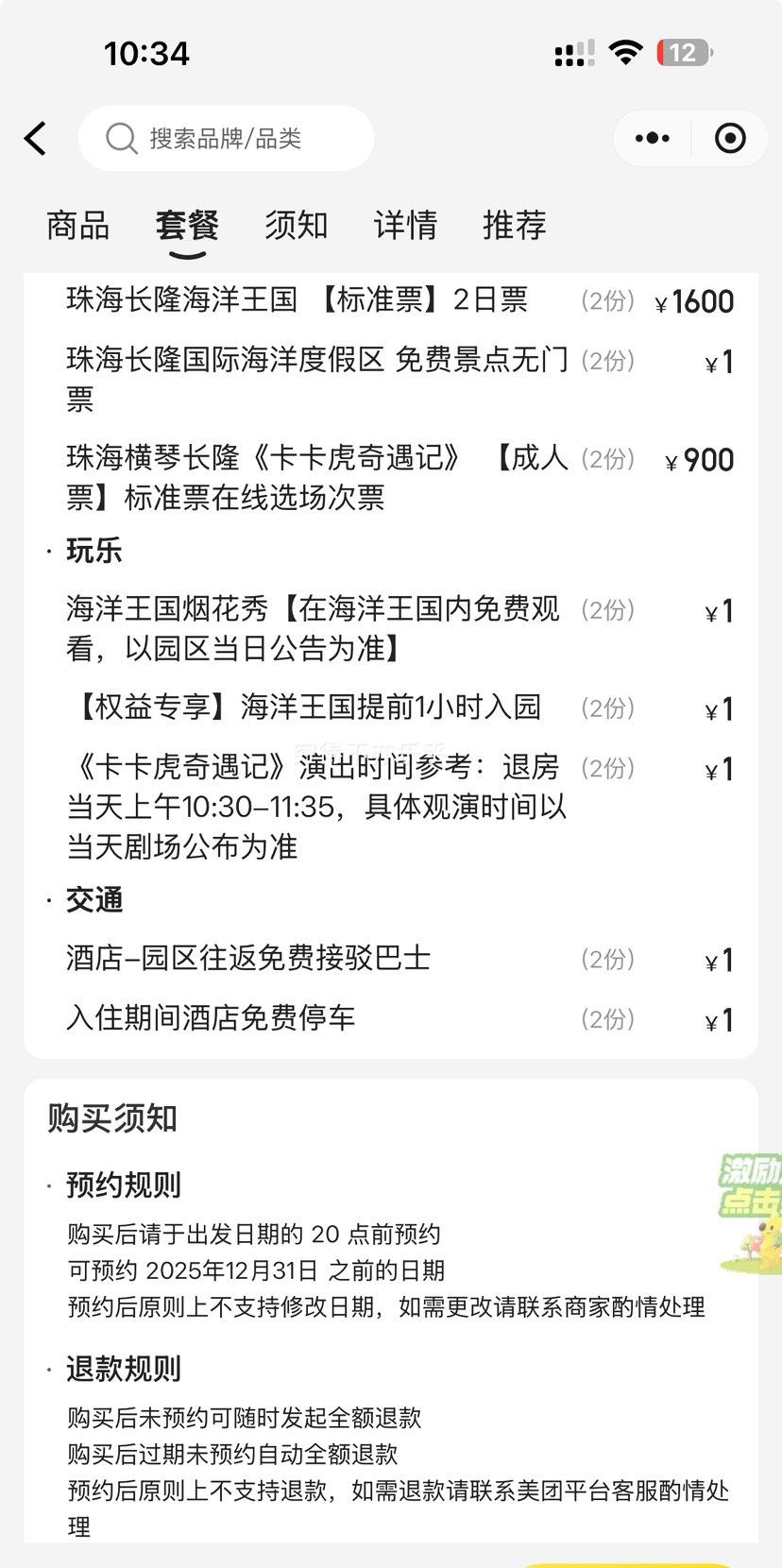Open the mini program three-dot menu
Image resolution: width=782 pixels, height=1568 pixels.
tap(653, 139)
